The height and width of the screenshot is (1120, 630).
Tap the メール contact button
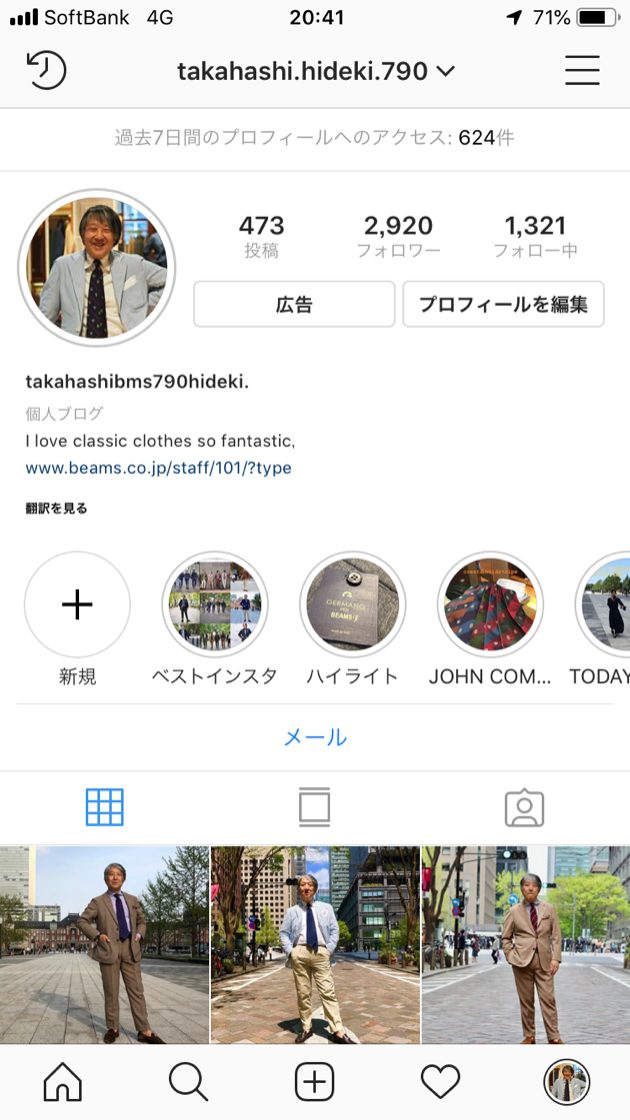[315, 738]
